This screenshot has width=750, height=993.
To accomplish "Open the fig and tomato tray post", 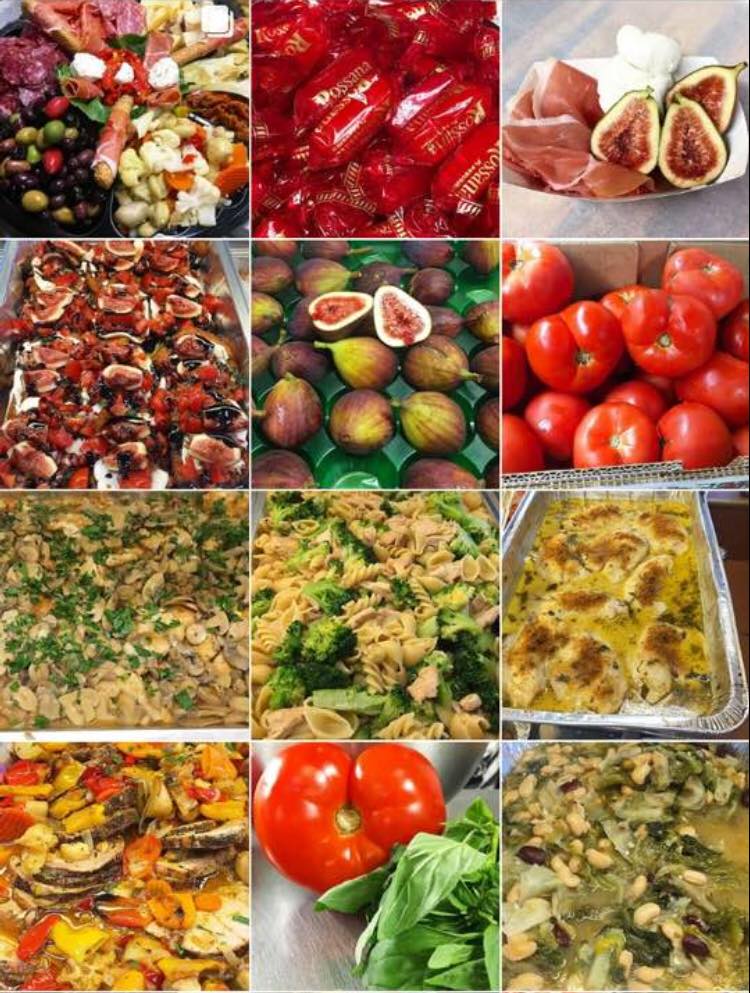I will [124, 364].
